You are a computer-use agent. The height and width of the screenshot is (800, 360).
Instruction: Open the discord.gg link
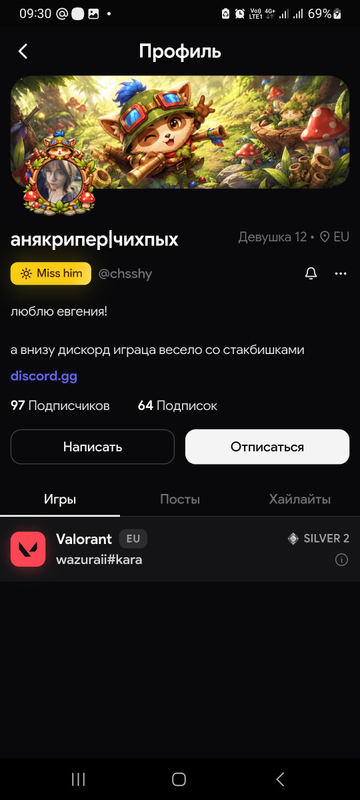[44, 377]
